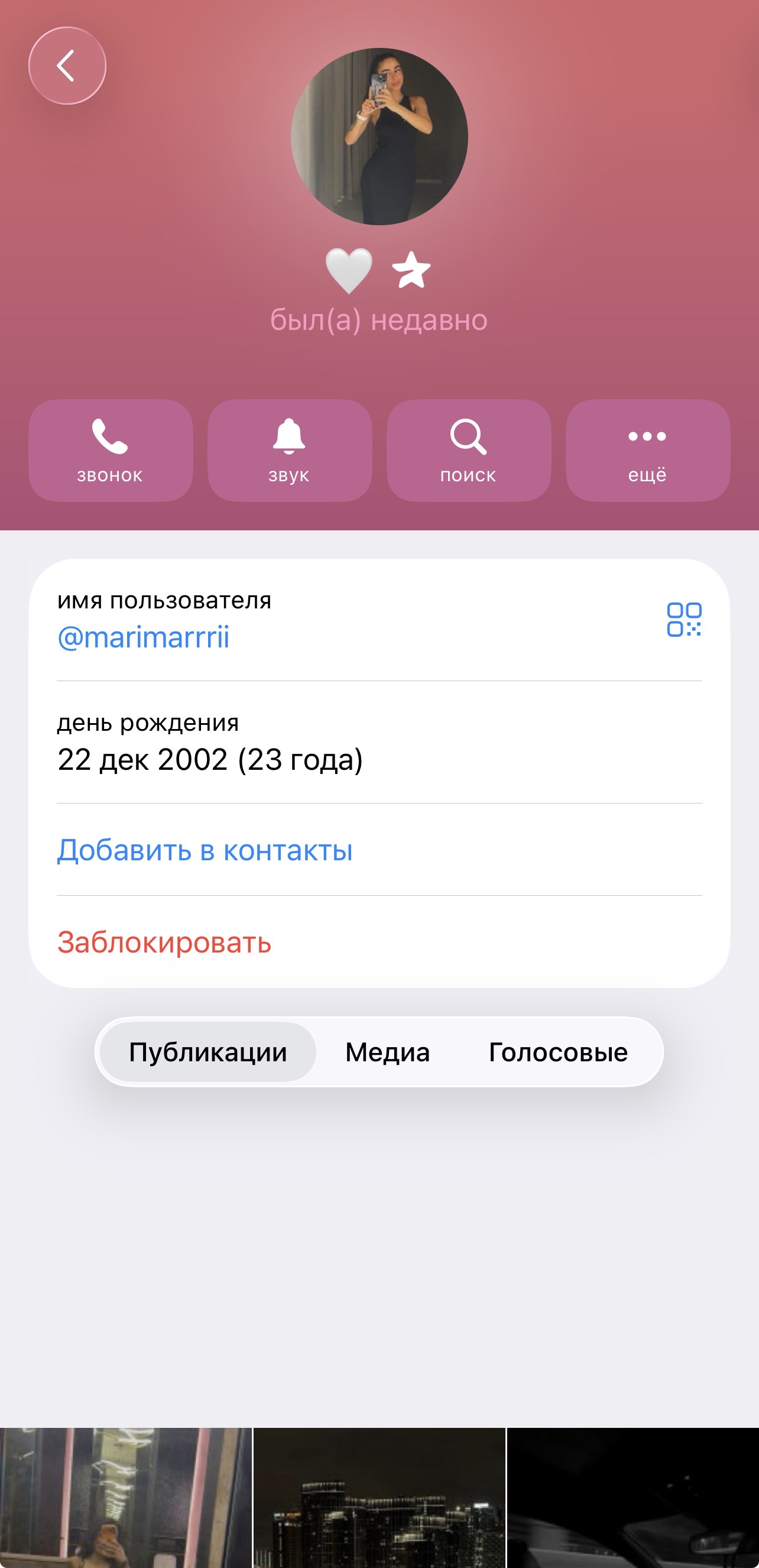The image size is (759, 1568).
Task: Open the ещё more options menu
Action: pyautogui.click(x=647, y=451)
